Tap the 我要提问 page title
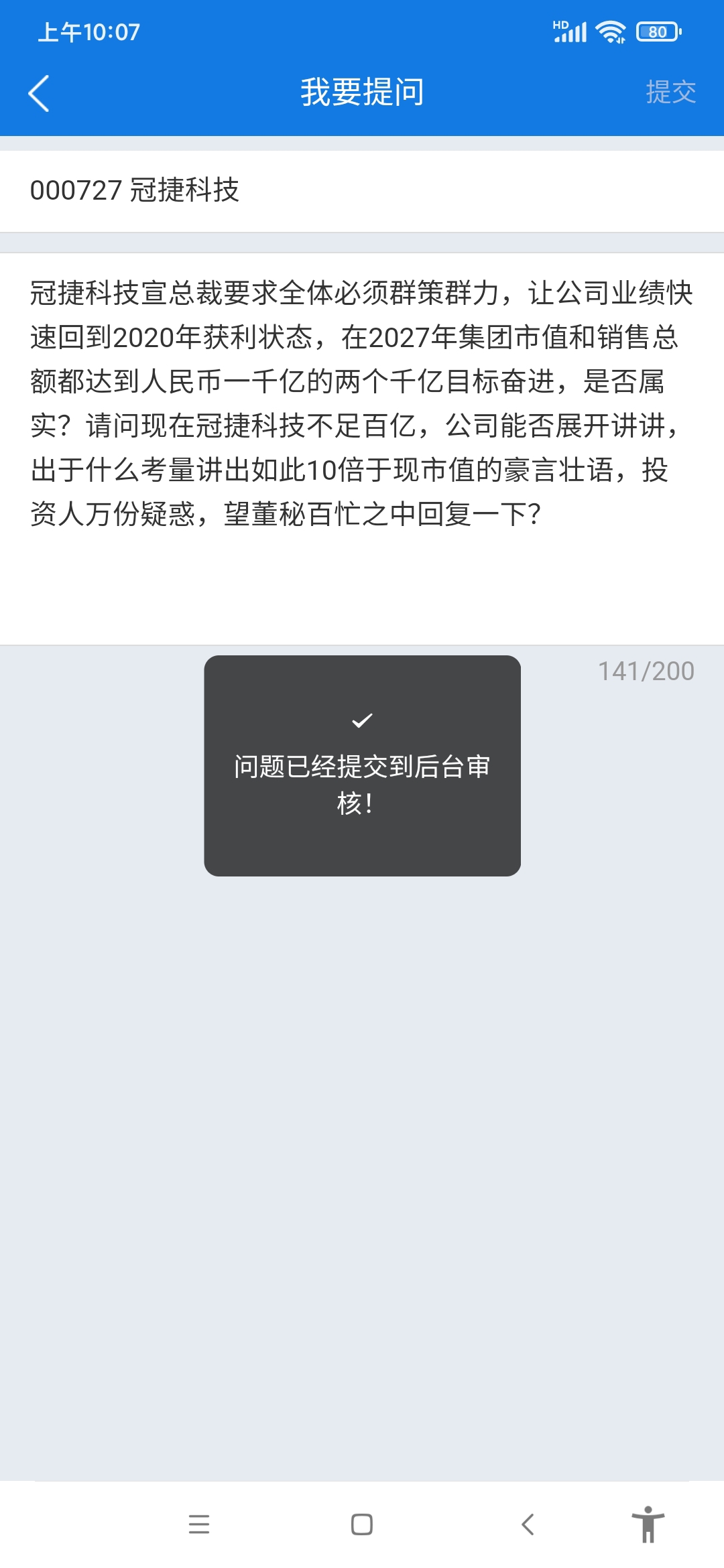This screenshot has width=724, height=1568. coord(362,92)
